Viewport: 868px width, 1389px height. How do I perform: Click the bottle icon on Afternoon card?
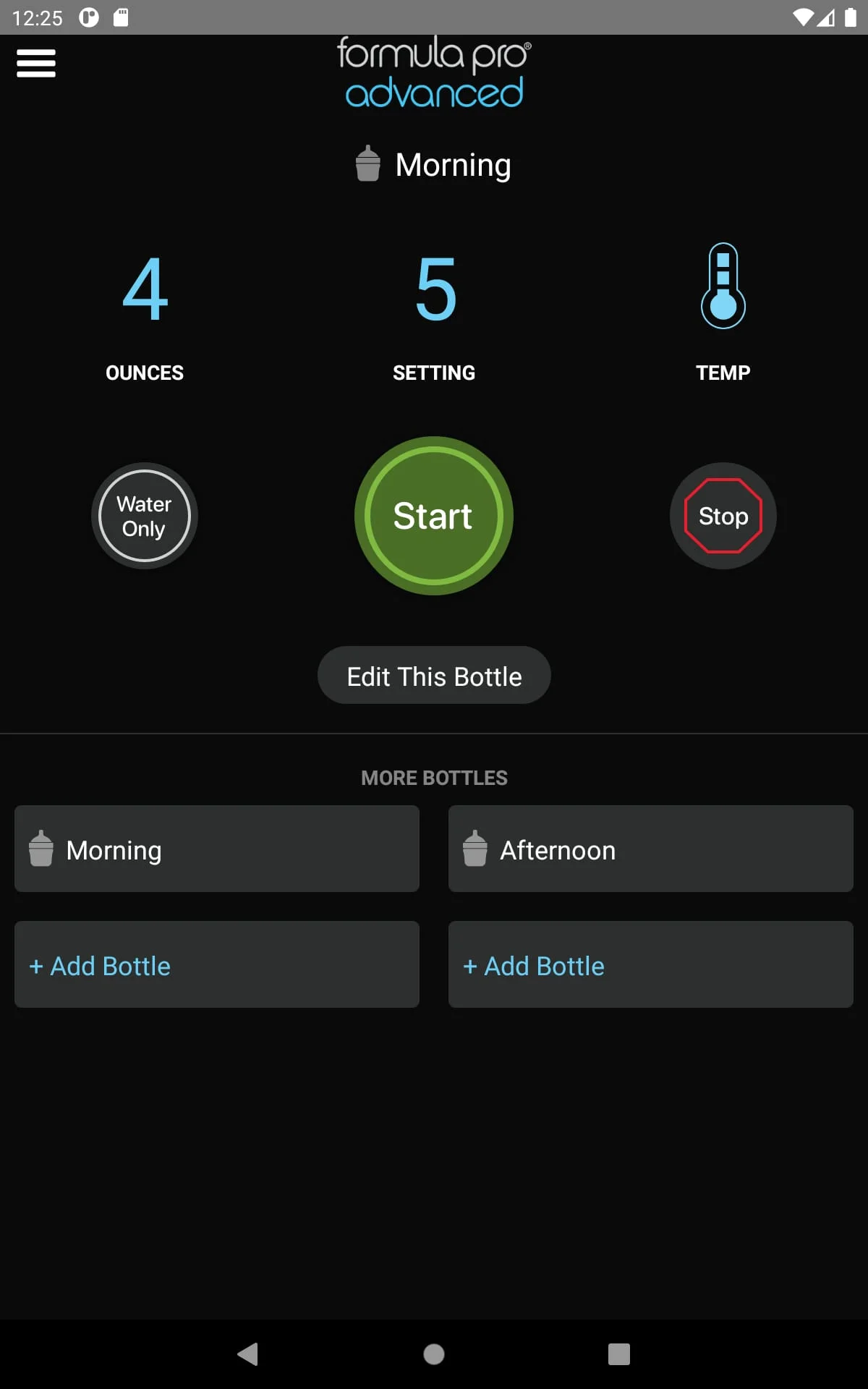(476, 849)
